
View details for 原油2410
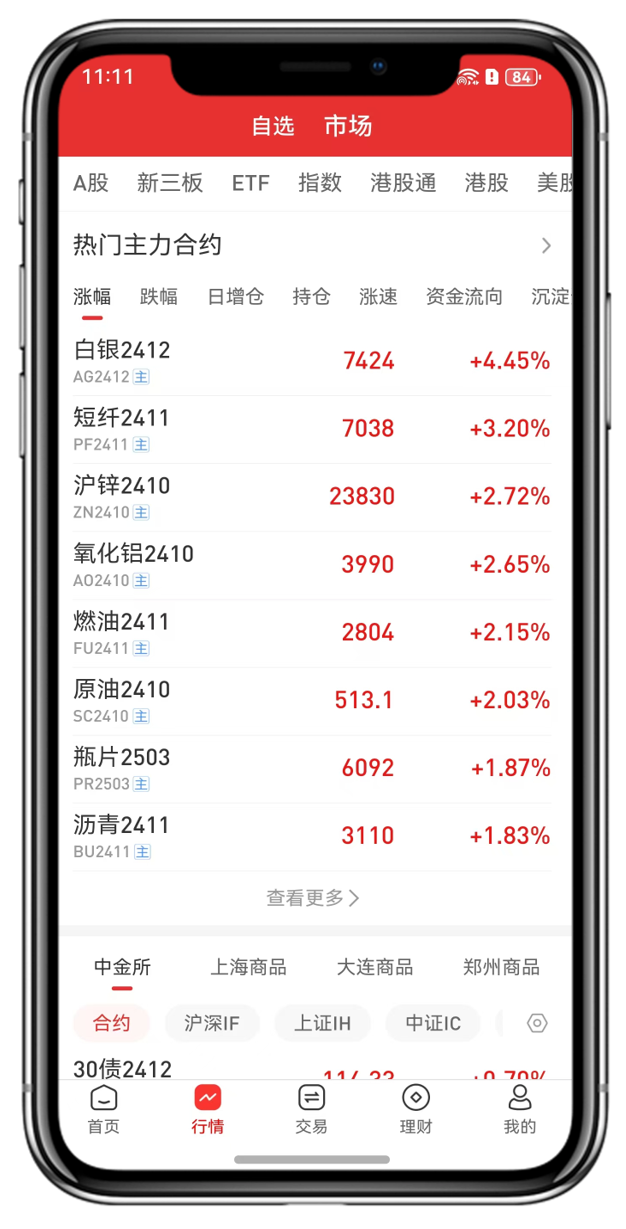[312, 701]
